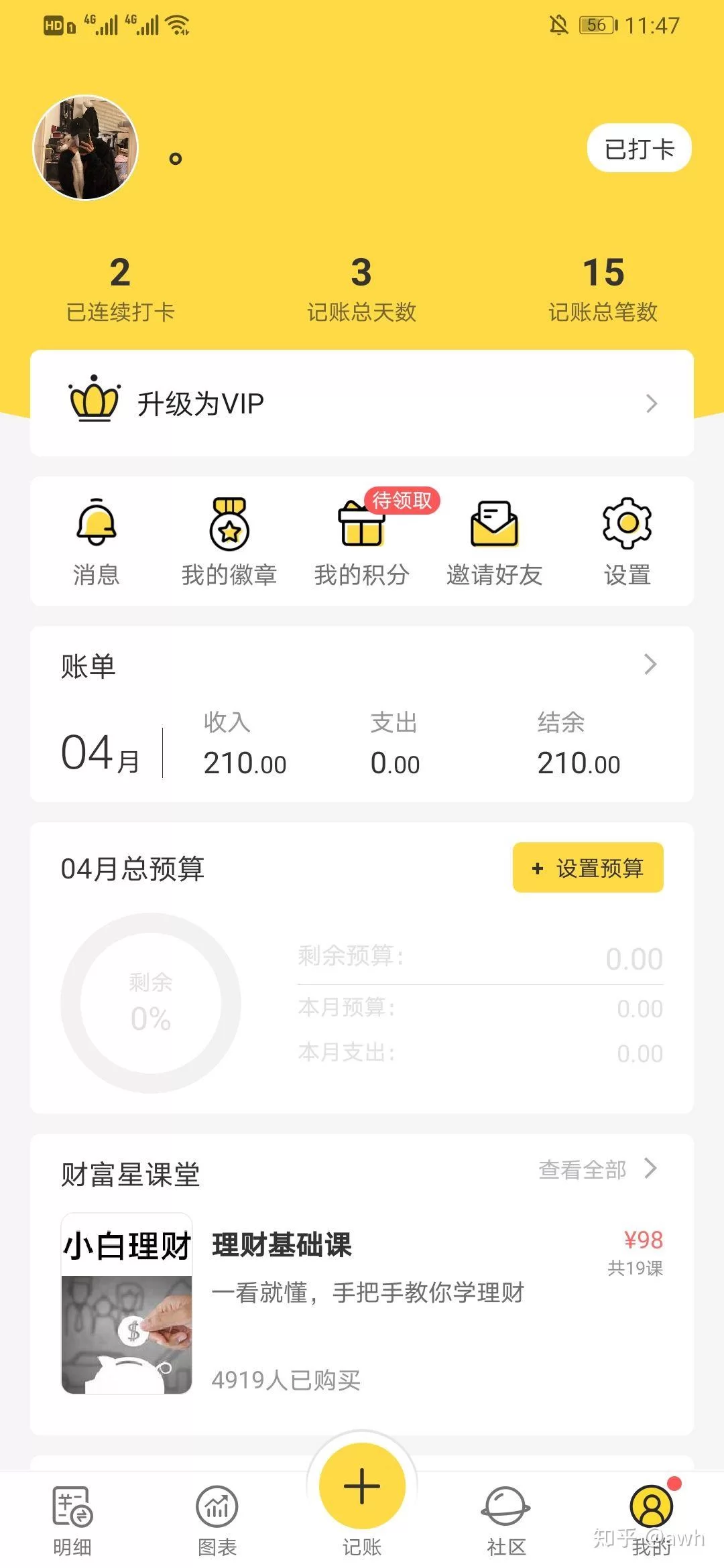
Task: Open 查看全部 in 财富星课堂
Action: [x=582, y=1169]
